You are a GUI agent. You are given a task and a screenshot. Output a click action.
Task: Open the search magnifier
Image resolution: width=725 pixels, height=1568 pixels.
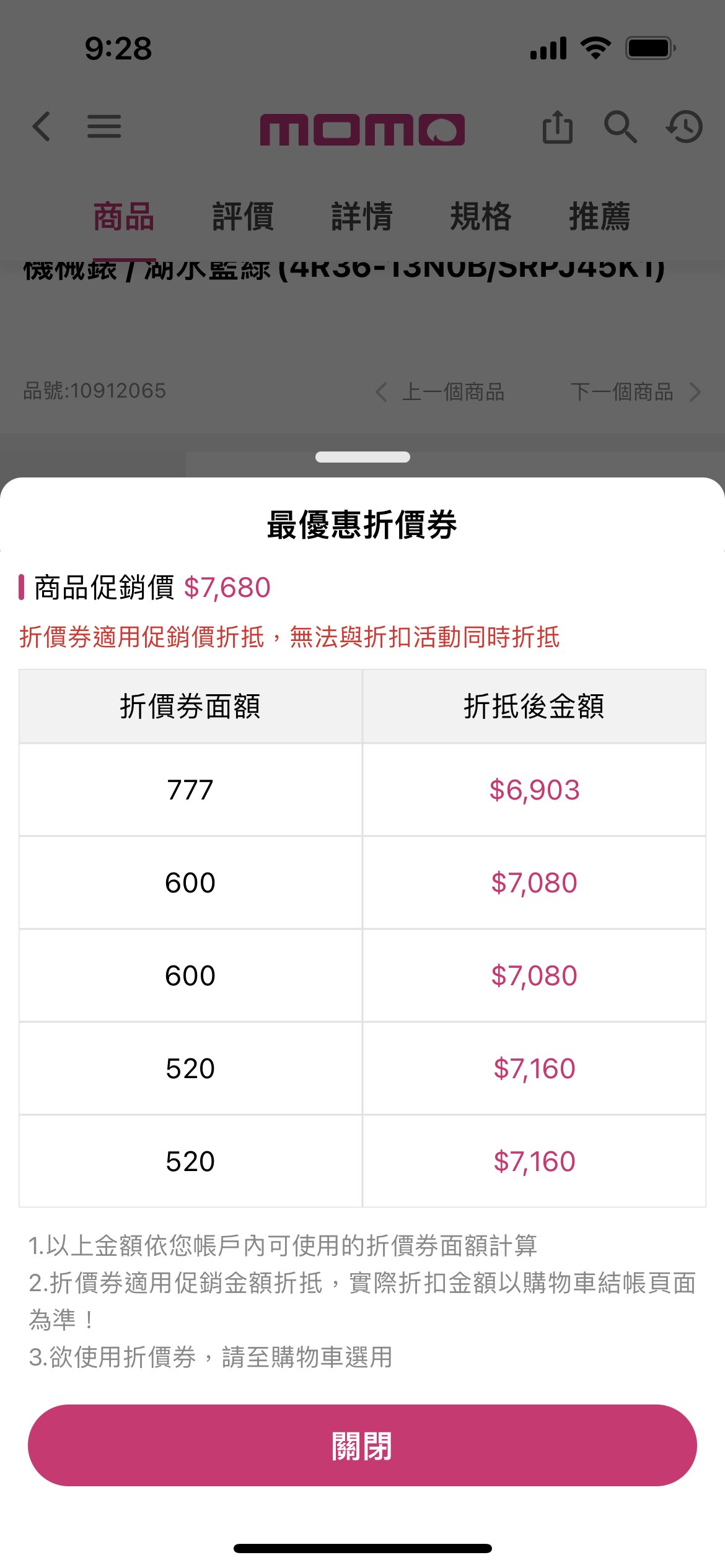coord(620,127)
